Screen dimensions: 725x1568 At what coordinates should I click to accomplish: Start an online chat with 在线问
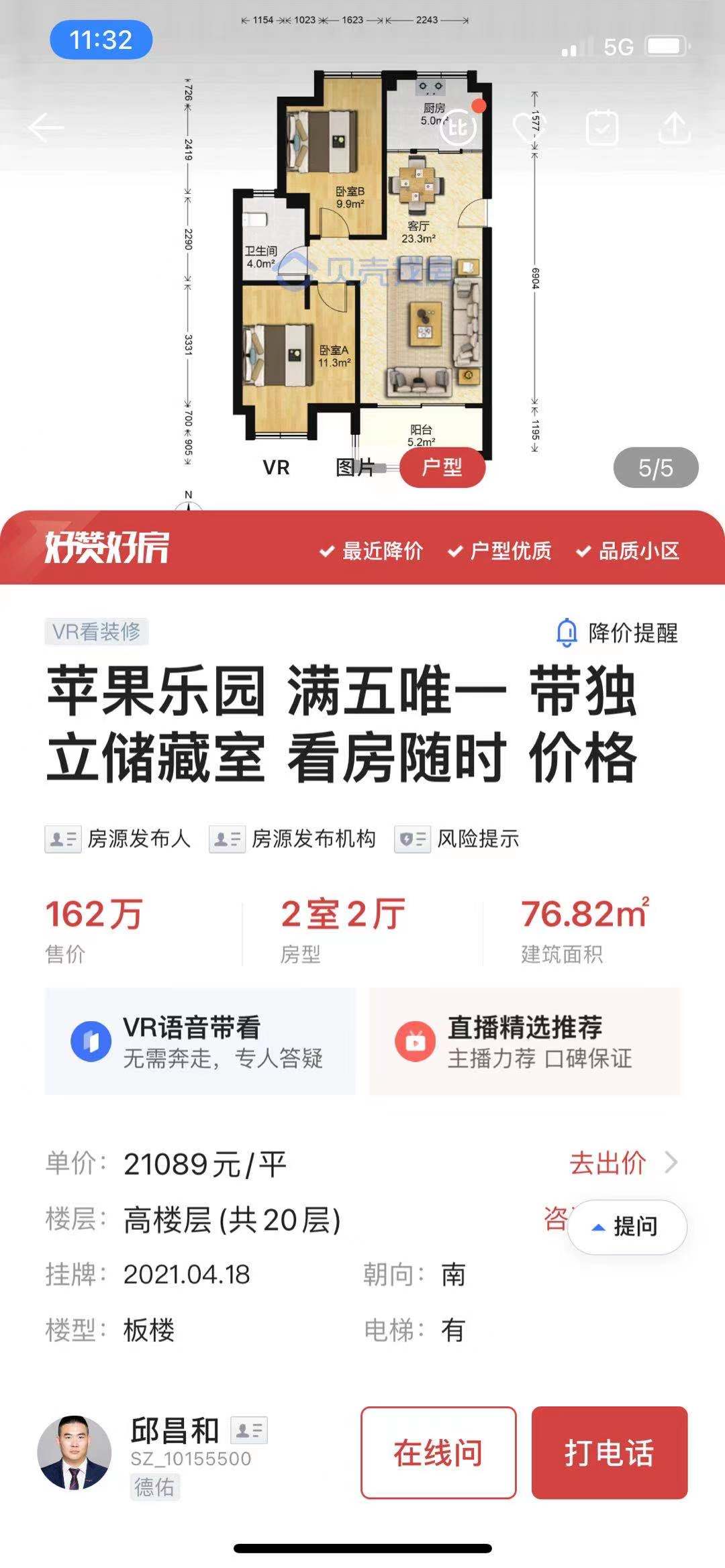(438, 1453)
